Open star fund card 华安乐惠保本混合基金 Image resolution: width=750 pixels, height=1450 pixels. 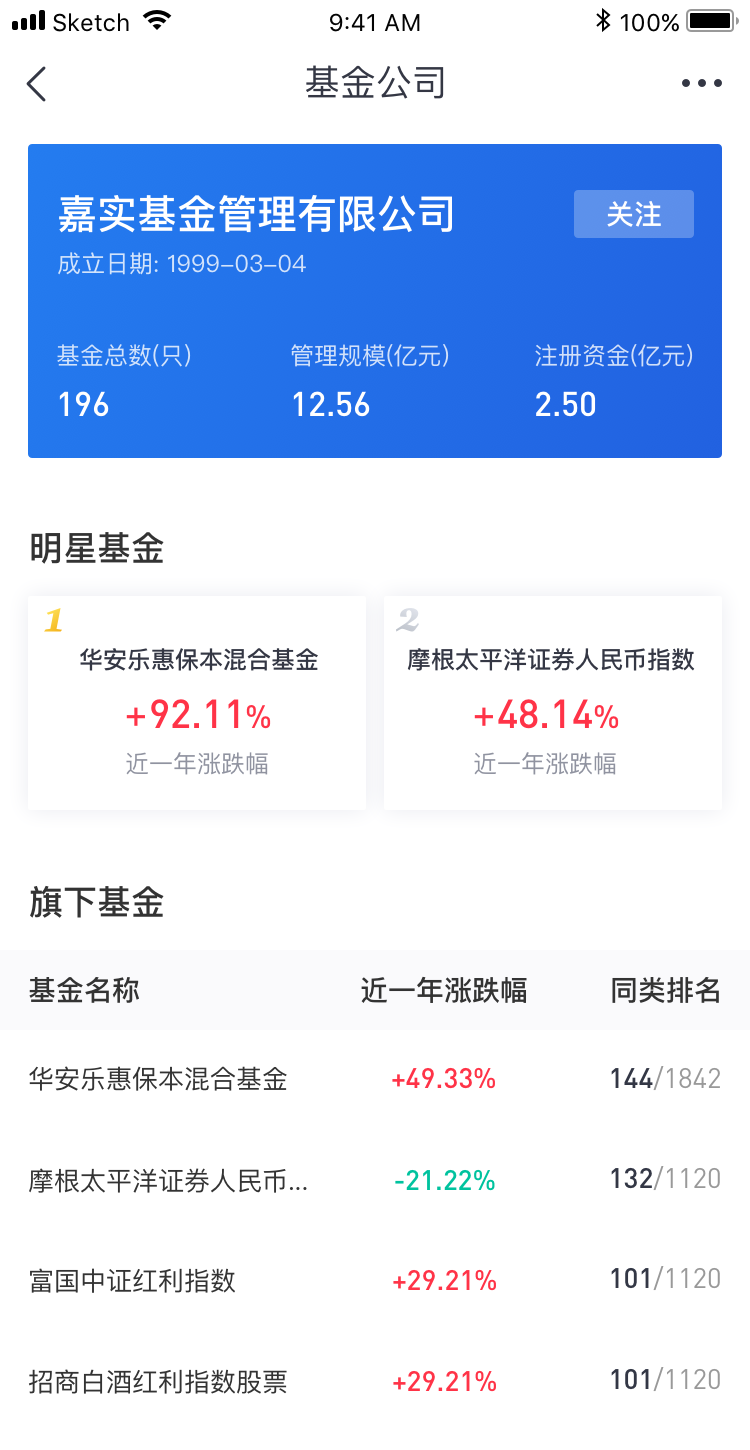tap(197, 703)
